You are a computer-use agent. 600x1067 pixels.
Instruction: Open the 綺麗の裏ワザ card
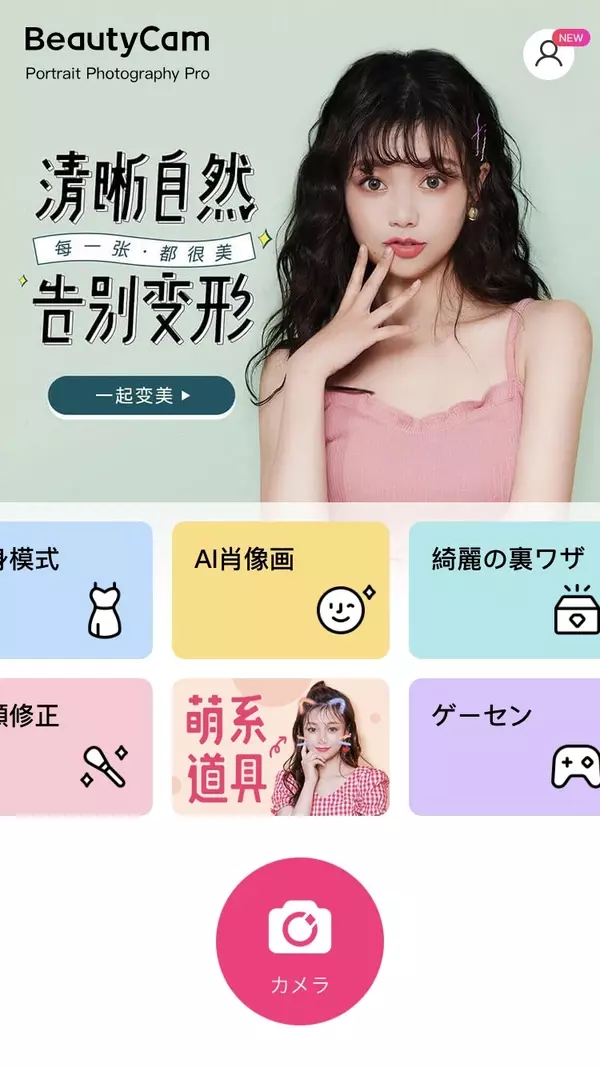(x=506, y=590)
